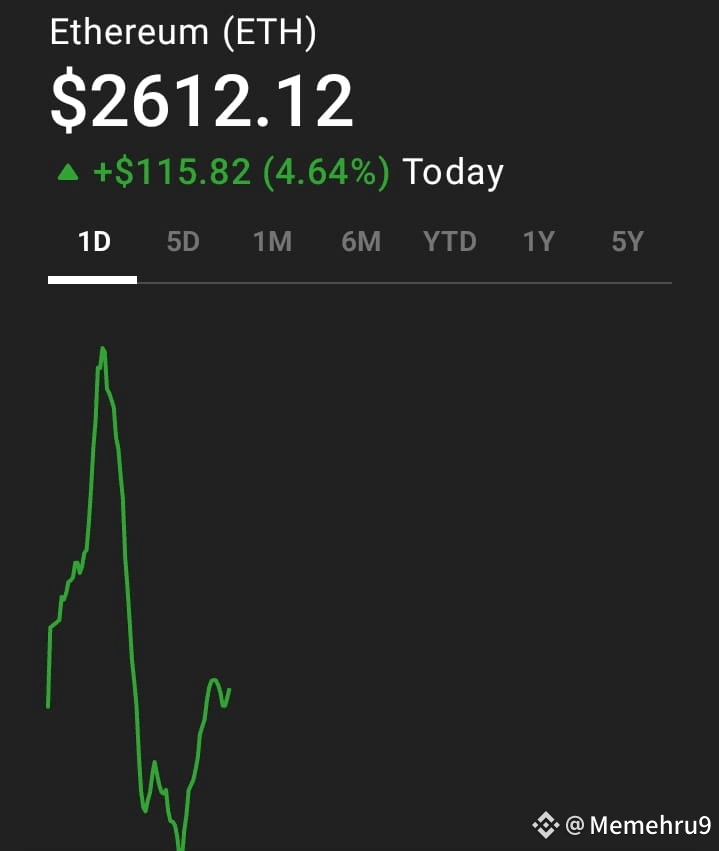View the YTD price range
The width and height of the screenshot is (719, 851).
coord(450,242)
